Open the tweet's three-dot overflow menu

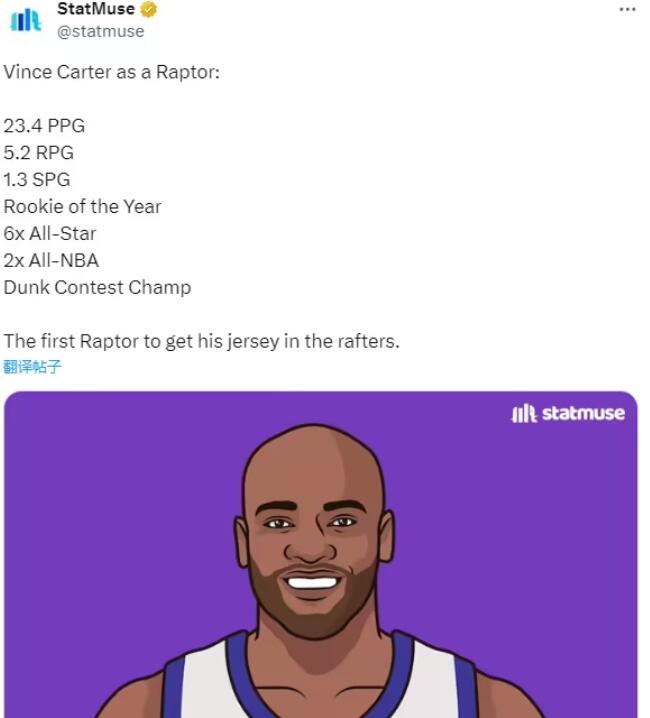pyautogui.click(x=627, y=9)
